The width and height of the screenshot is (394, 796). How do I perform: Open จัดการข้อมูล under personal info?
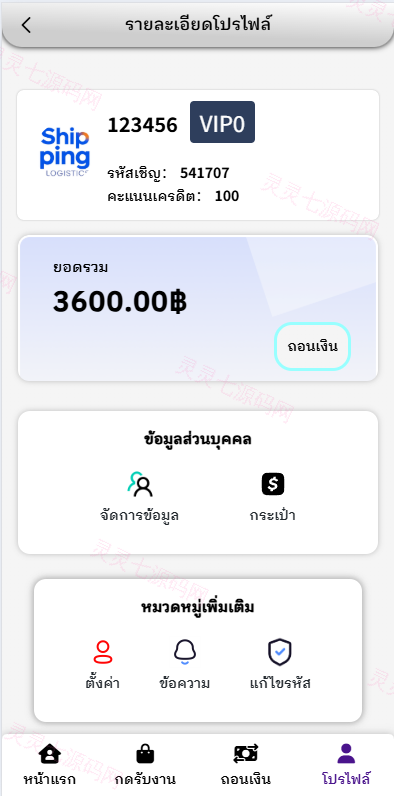coord(139,498)
